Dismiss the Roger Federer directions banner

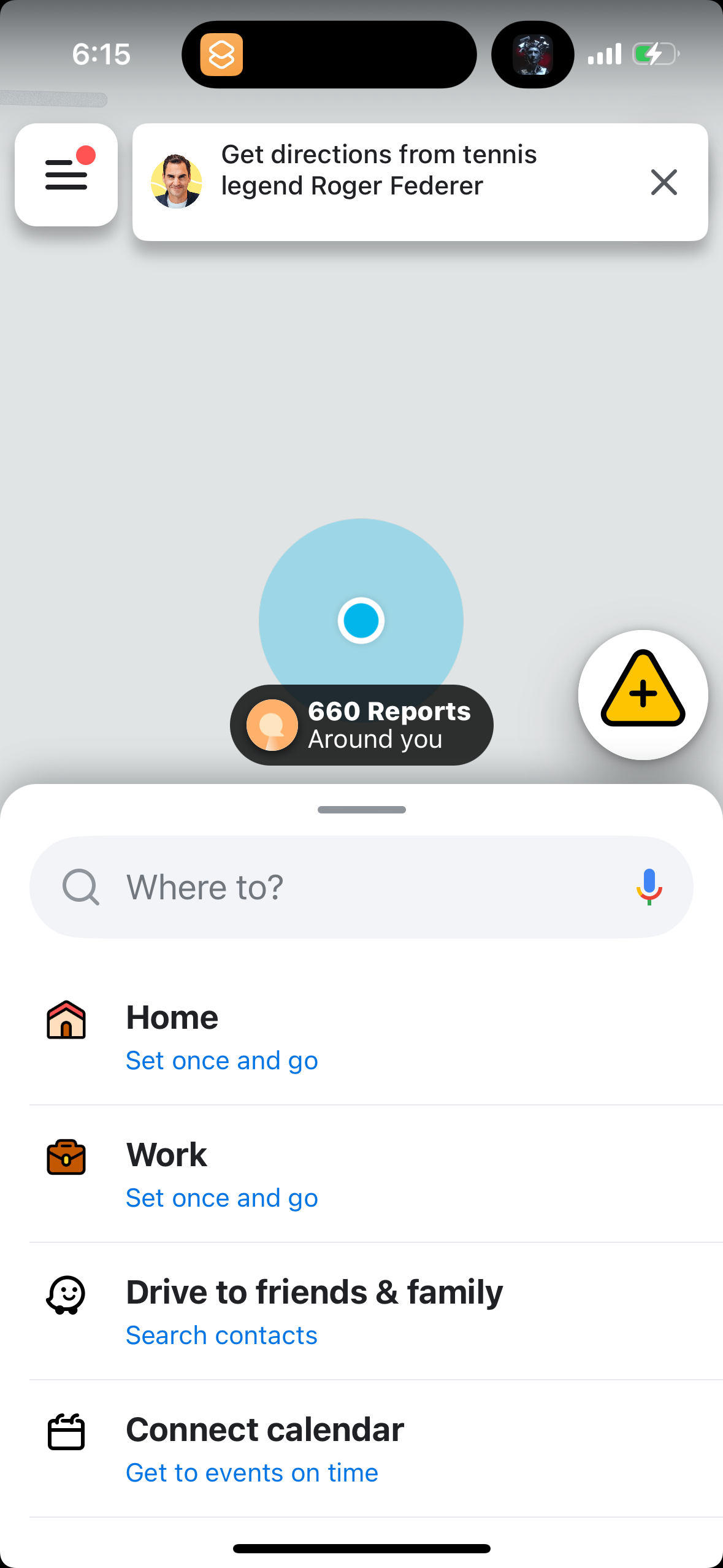click(664, 182)
